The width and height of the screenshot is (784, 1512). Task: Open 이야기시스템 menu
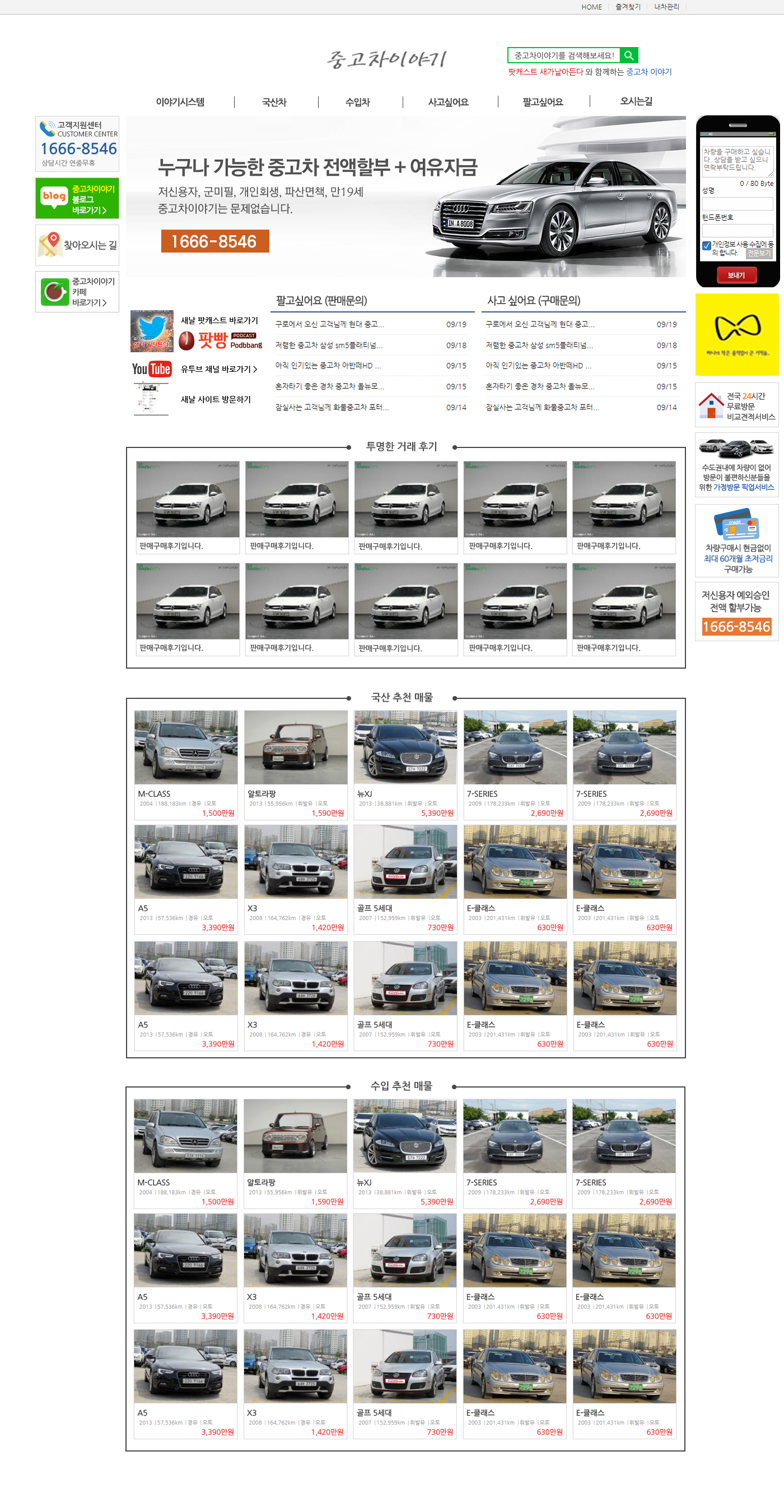180,102
